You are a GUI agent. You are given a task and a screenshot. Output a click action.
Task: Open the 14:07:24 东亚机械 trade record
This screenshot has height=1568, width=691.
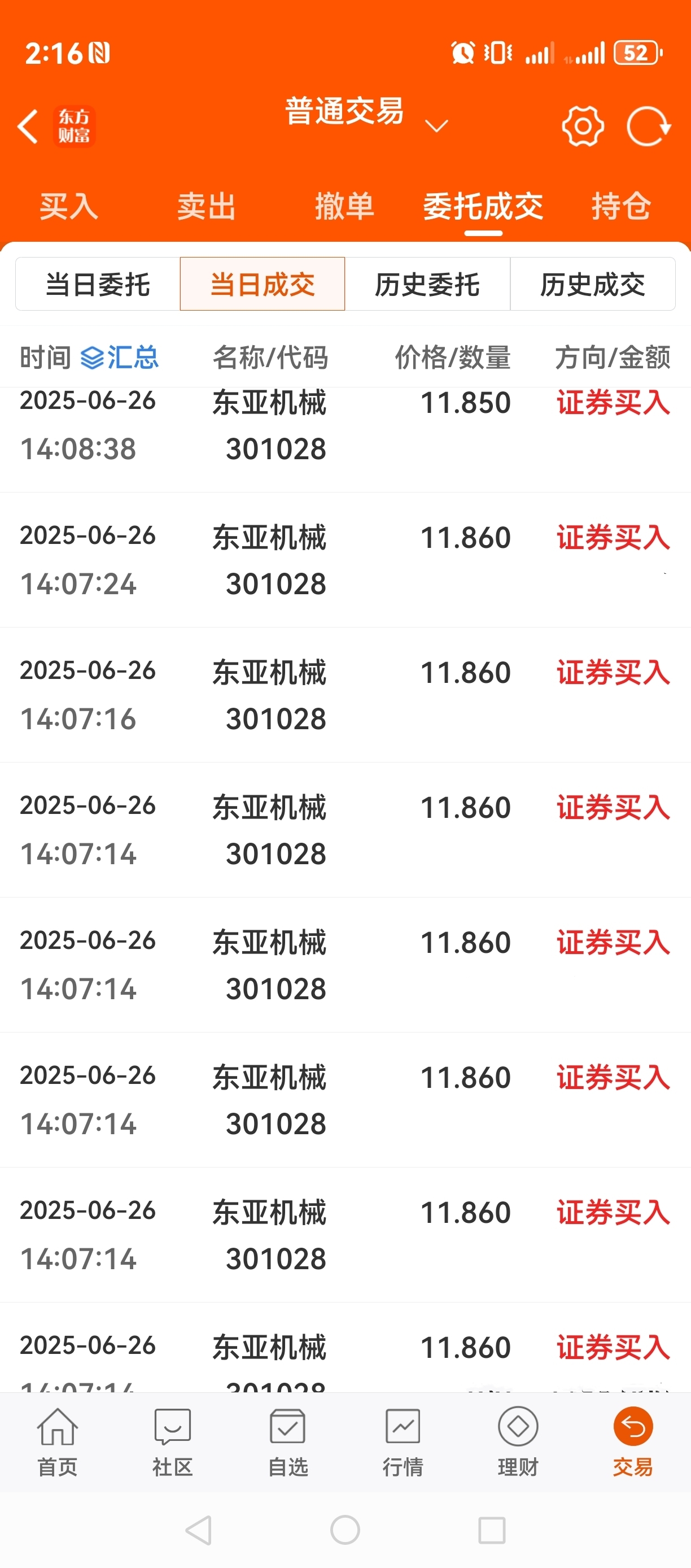click(x=345, y=560)
